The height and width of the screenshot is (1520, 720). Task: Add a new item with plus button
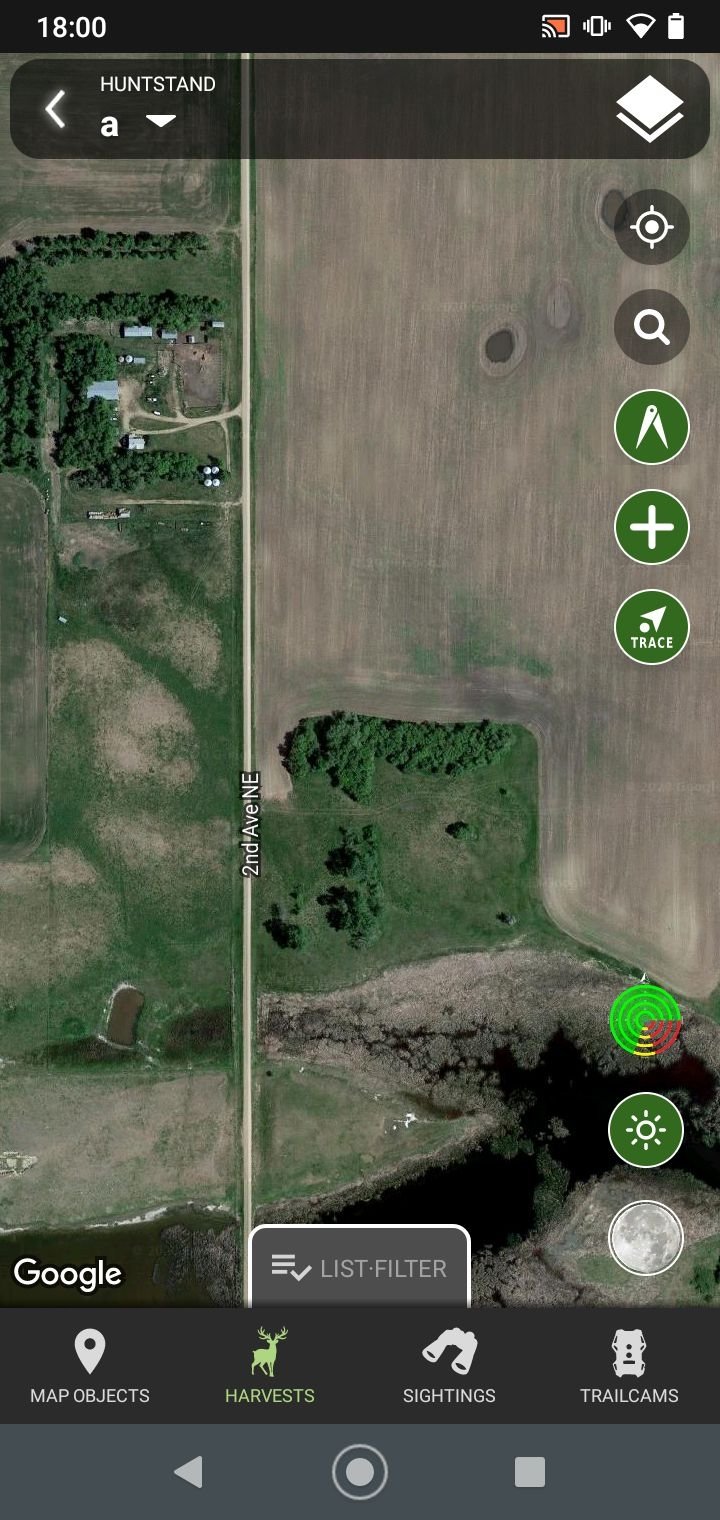click(x=652, y=527)
